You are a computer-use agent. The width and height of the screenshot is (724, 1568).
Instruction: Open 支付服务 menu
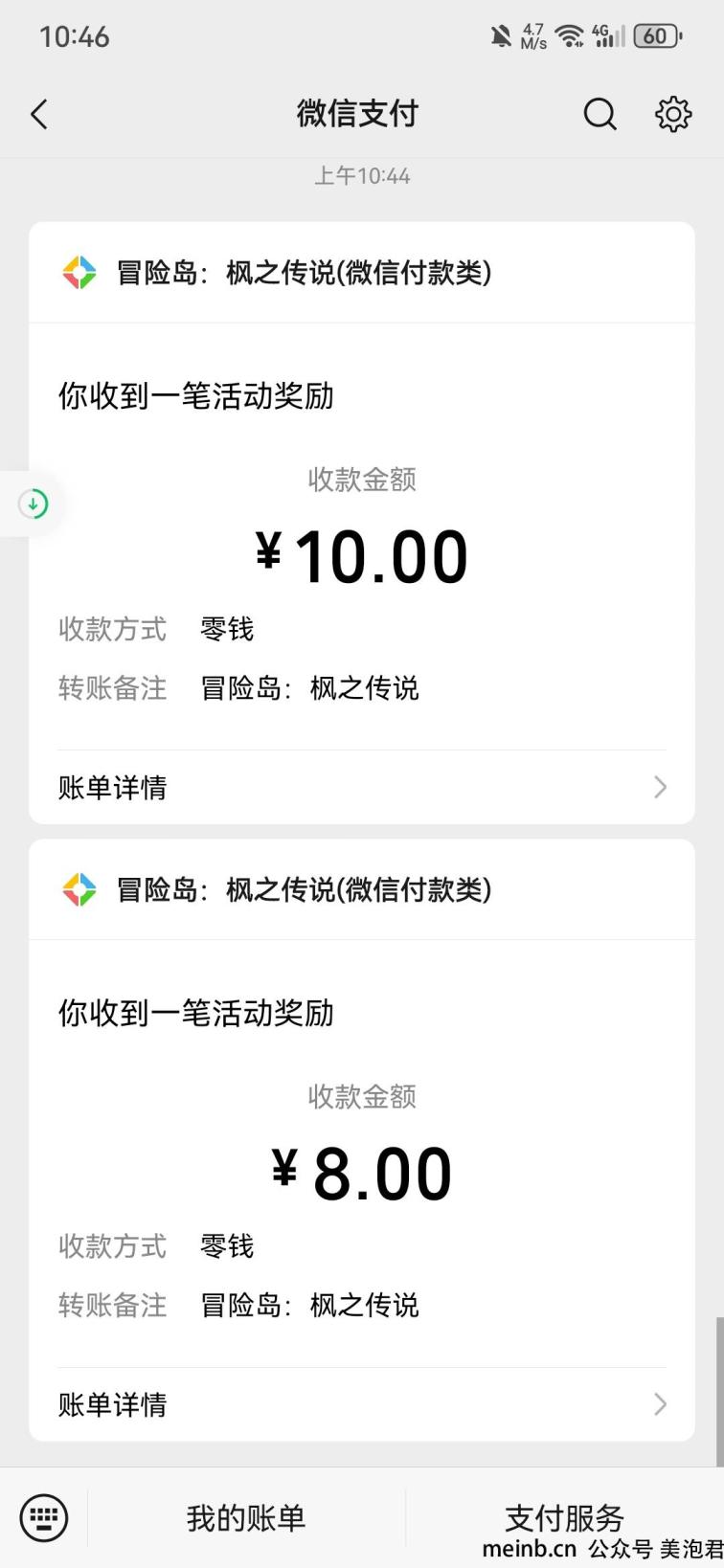click(565, 1517)
